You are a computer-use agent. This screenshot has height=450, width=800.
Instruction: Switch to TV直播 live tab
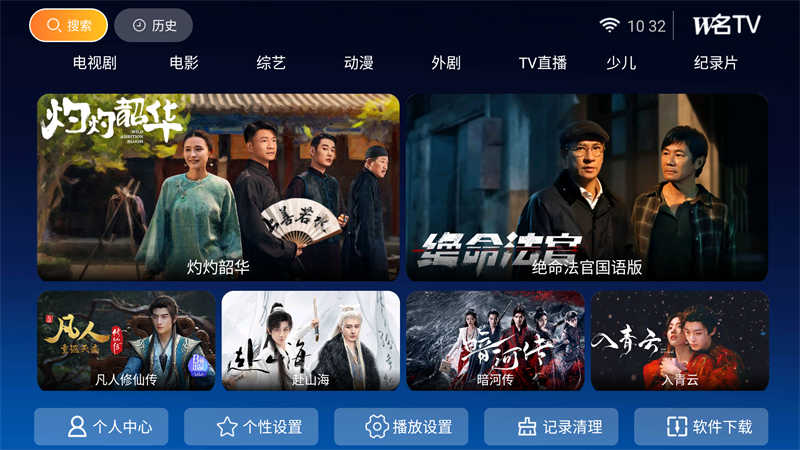pos(542,63)
